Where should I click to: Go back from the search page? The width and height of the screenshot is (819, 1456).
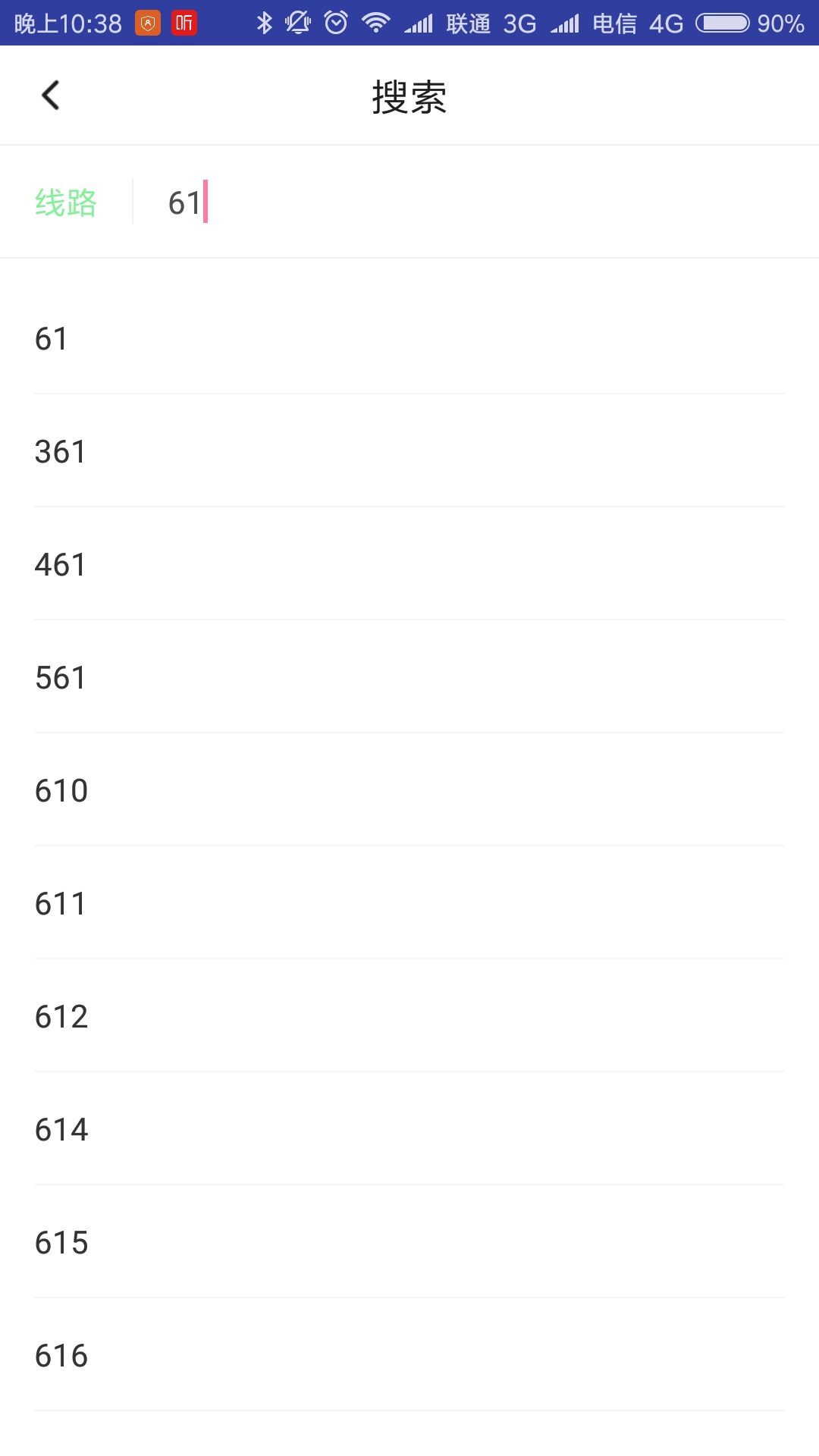pyautogui.click(x=50, y=96)
